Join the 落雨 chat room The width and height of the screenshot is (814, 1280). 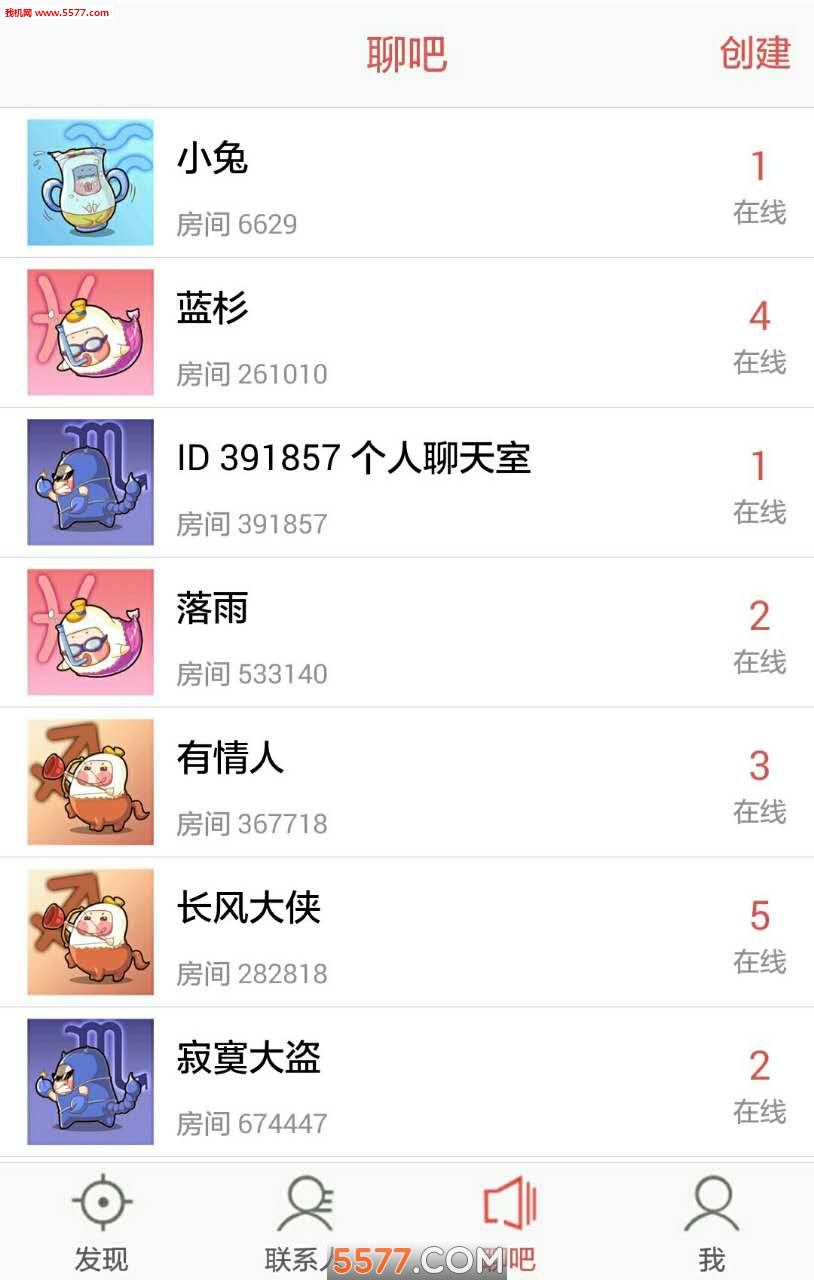[x=400, y=633]
